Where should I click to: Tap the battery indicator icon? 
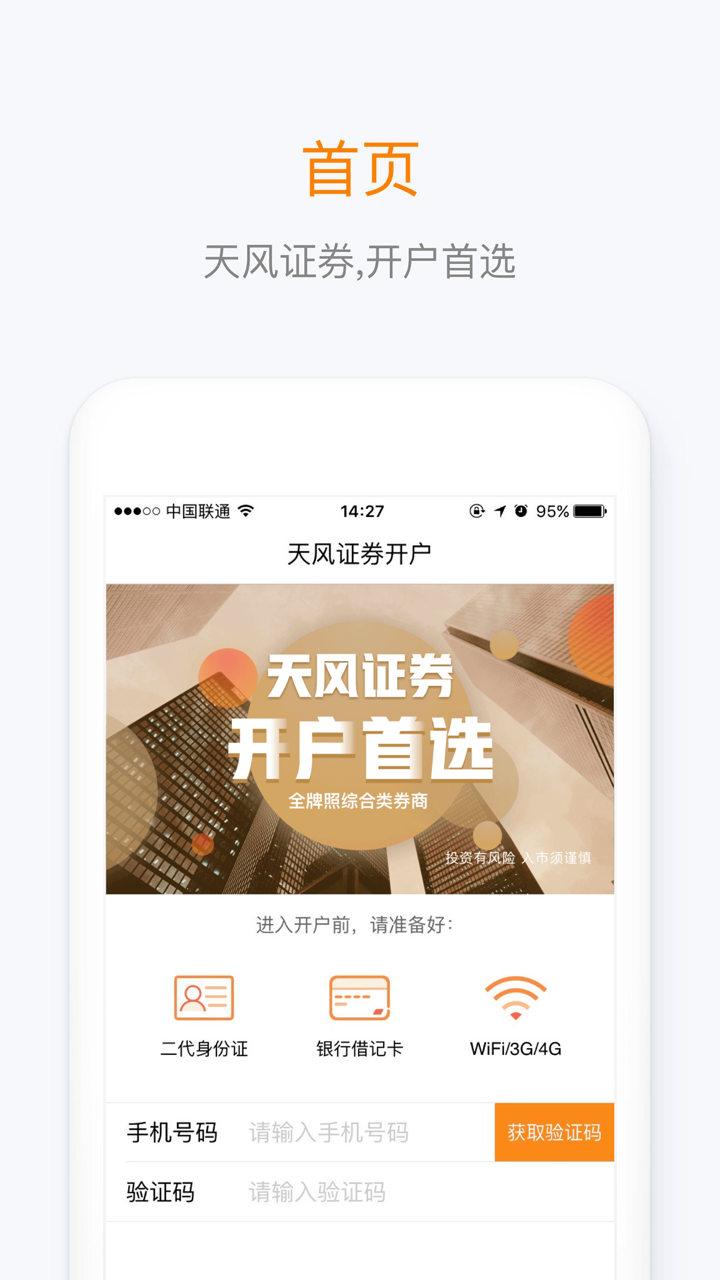589,511
